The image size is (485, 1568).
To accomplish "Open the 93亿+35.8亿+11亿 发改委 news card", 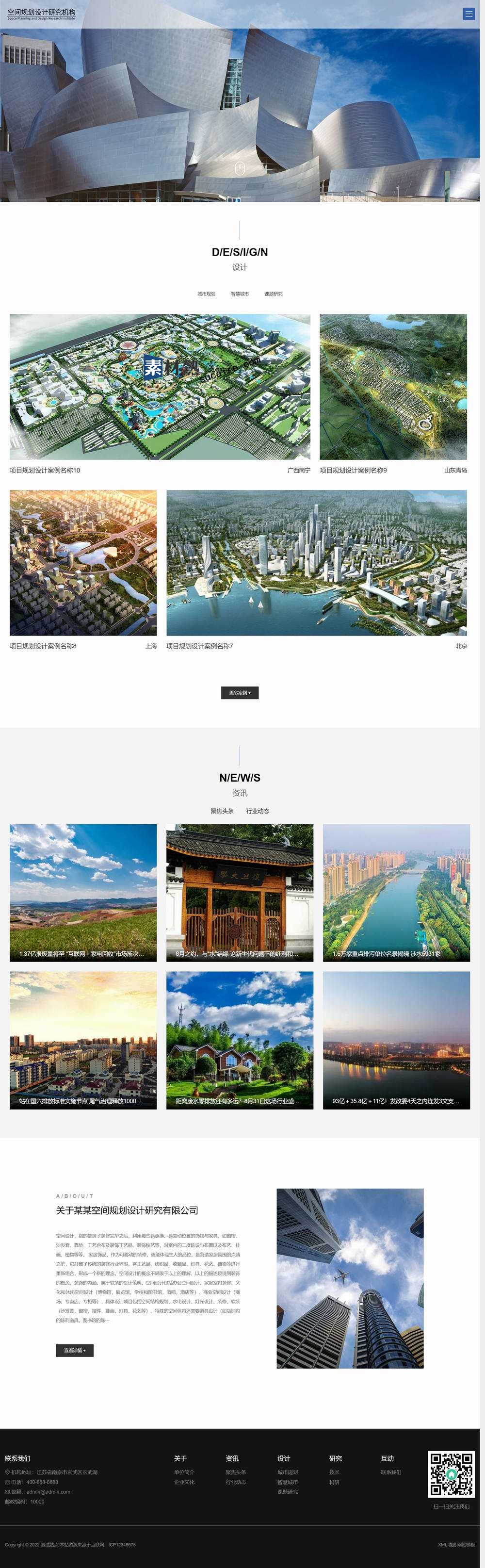I will tap(396, 1040).
